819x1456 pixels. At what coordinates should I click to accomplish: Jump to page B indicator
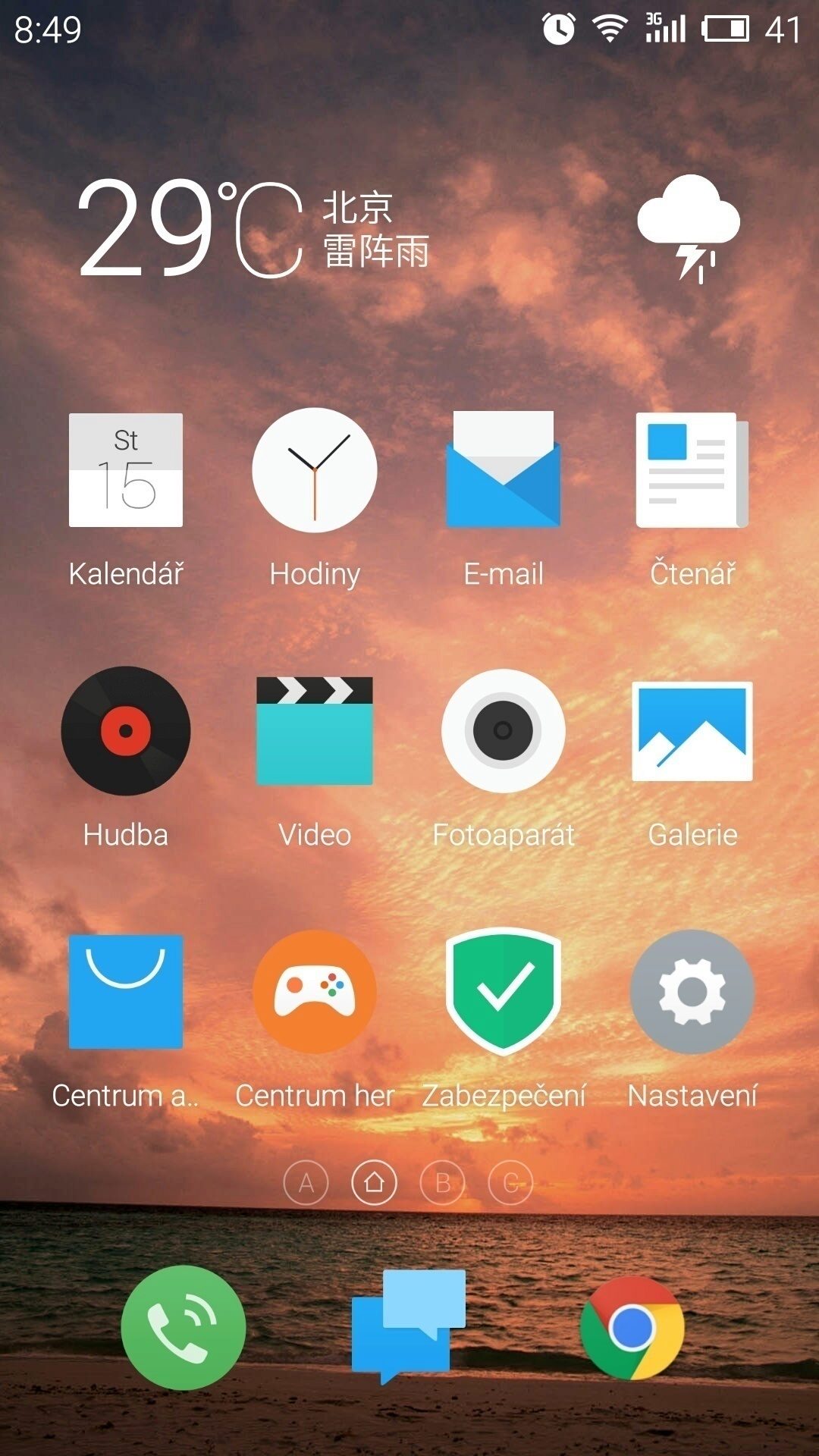coord(442,1182)
